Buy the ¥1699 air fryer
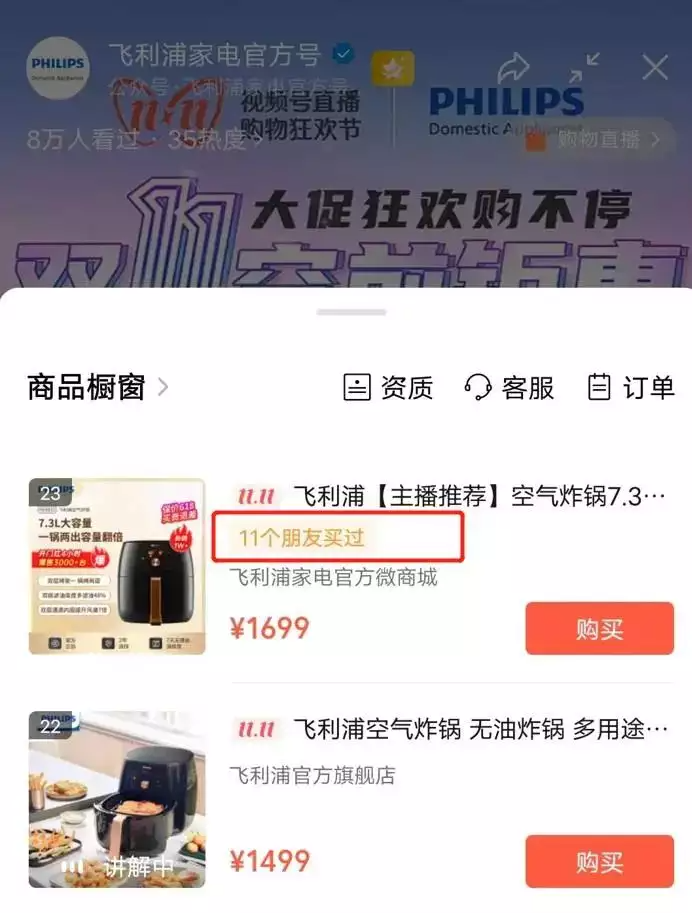The width and height of the screenshot is (692, 913). pos(599,628)
